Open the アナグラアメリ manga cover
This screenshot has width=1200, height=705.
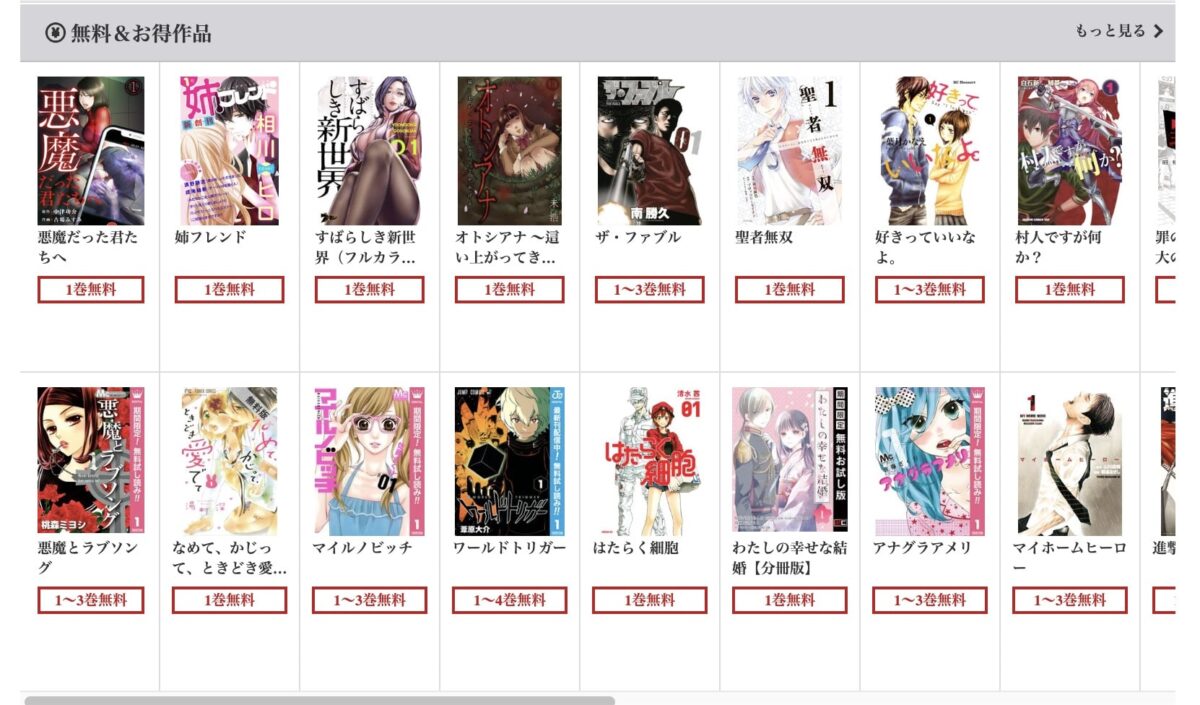pyautogui.click(x=929, y=461)
